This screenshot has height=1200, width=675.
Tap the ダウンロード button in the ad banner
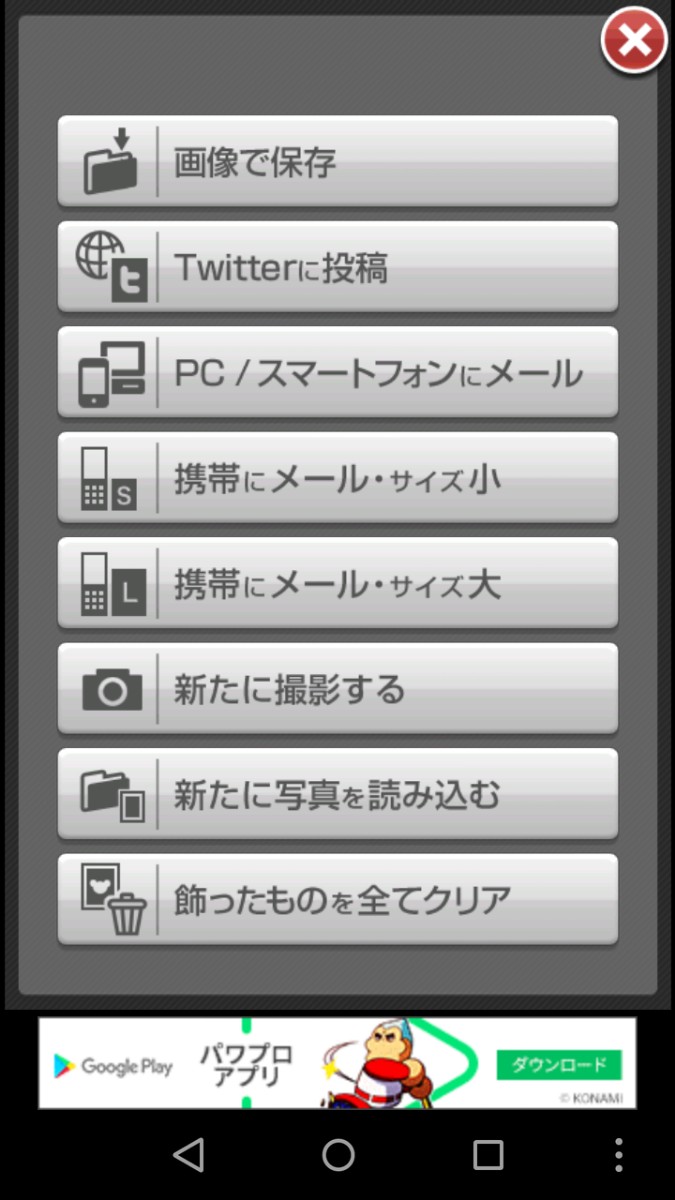click(559, 1064)
